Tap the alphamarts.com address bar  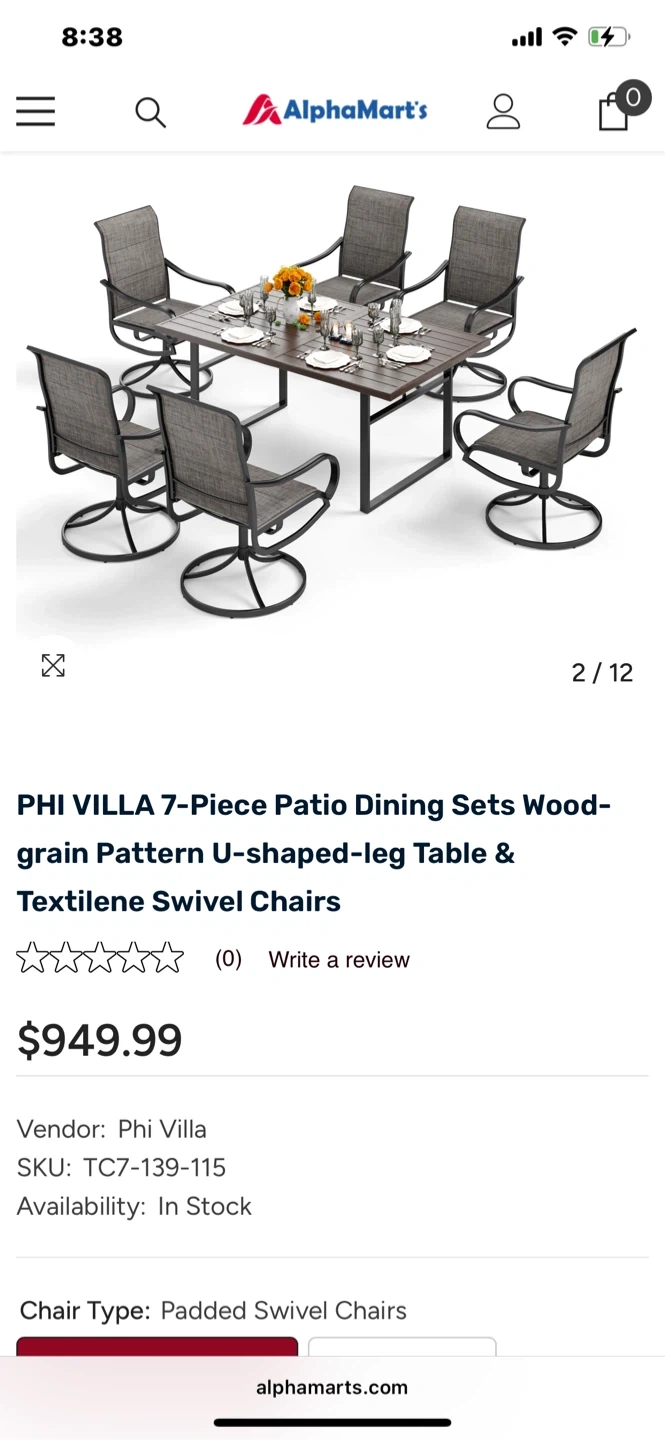coord(332,1387)
